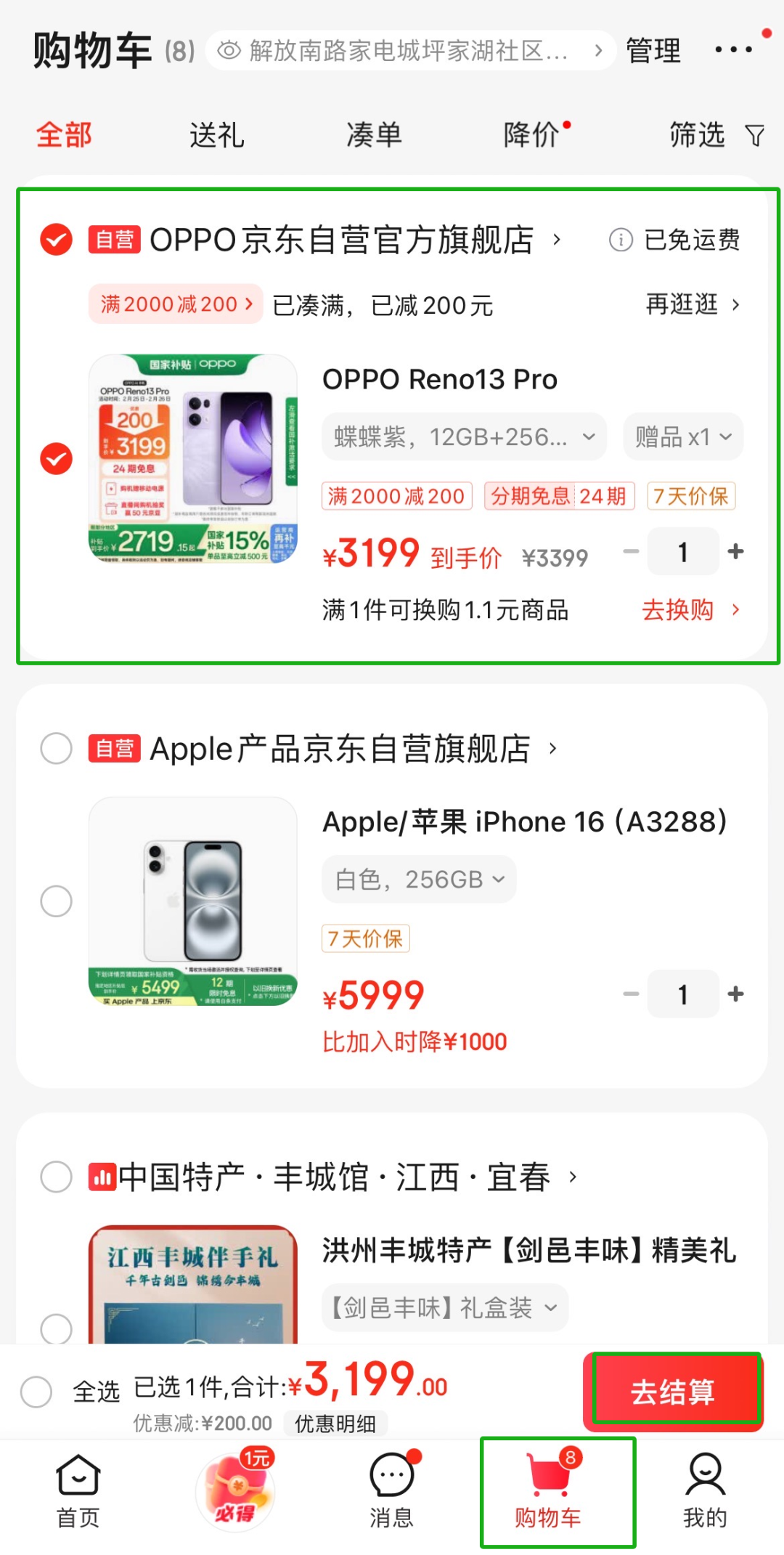The height and width of the screenshot is (1555, 784).
Task: Tap the 1元必得 red envelope icon
Action: click(x=234, y=1485)
